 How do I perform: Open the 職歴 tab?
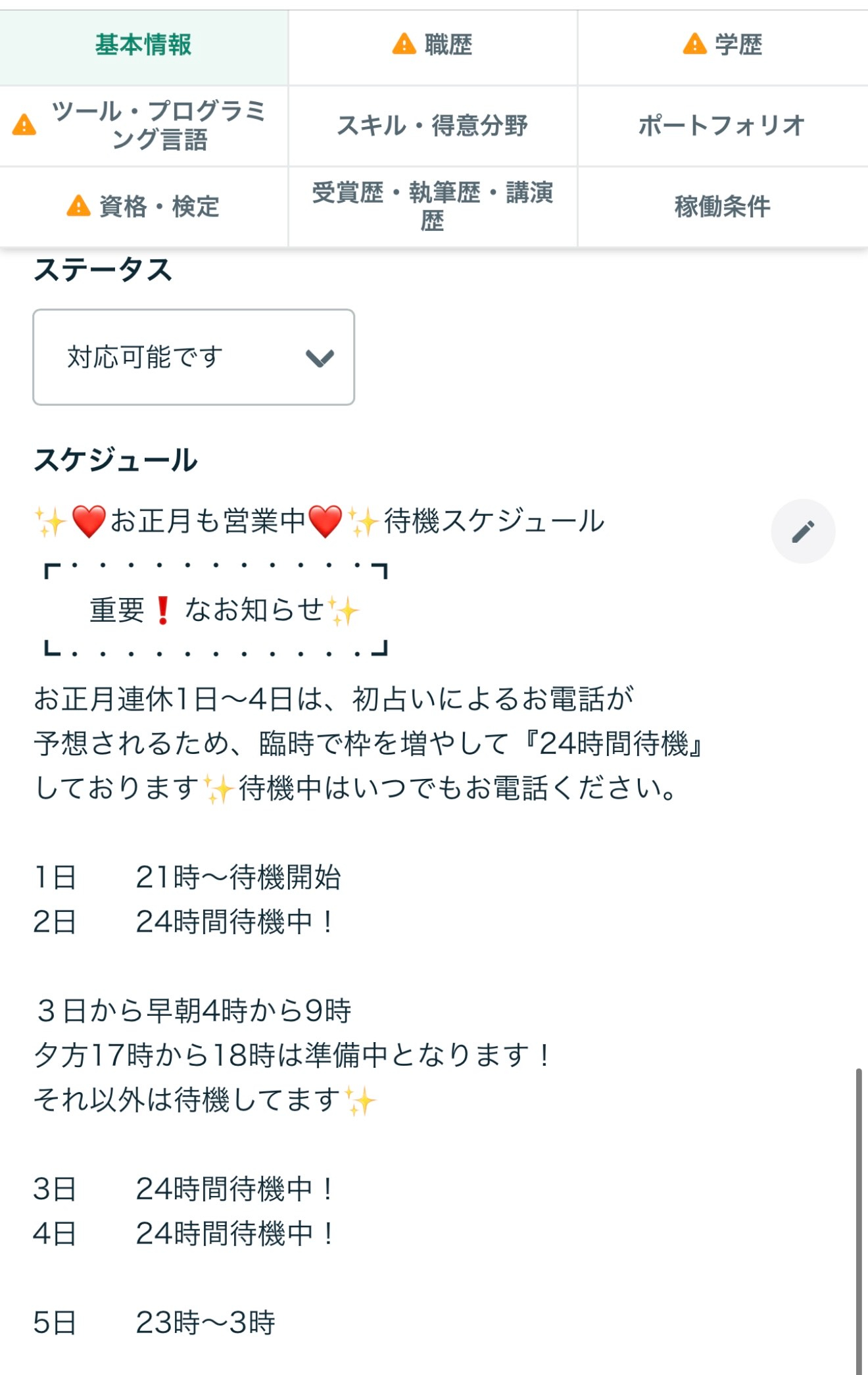(x=433, y=45)
